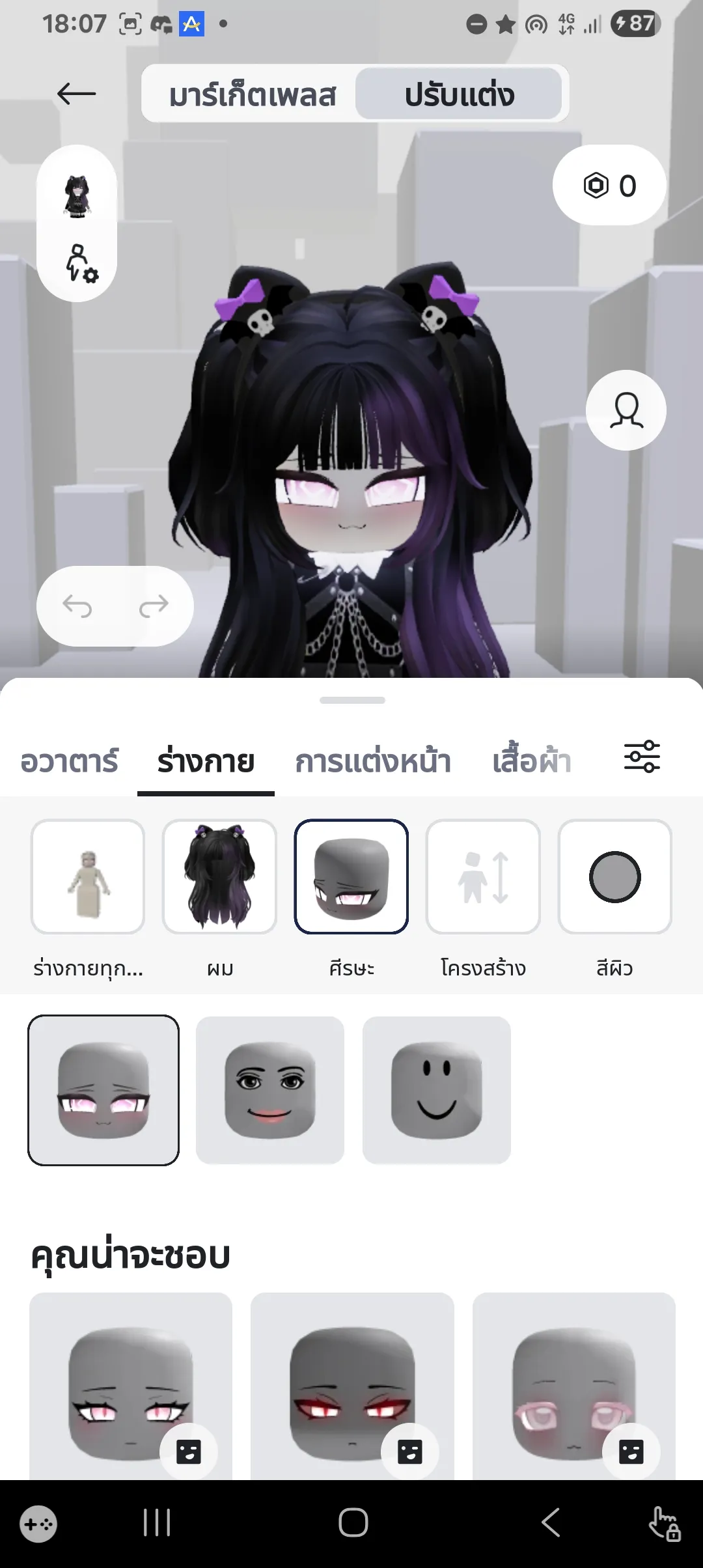
Task: Go back using the top-left arrow
Action: (76, 94)
